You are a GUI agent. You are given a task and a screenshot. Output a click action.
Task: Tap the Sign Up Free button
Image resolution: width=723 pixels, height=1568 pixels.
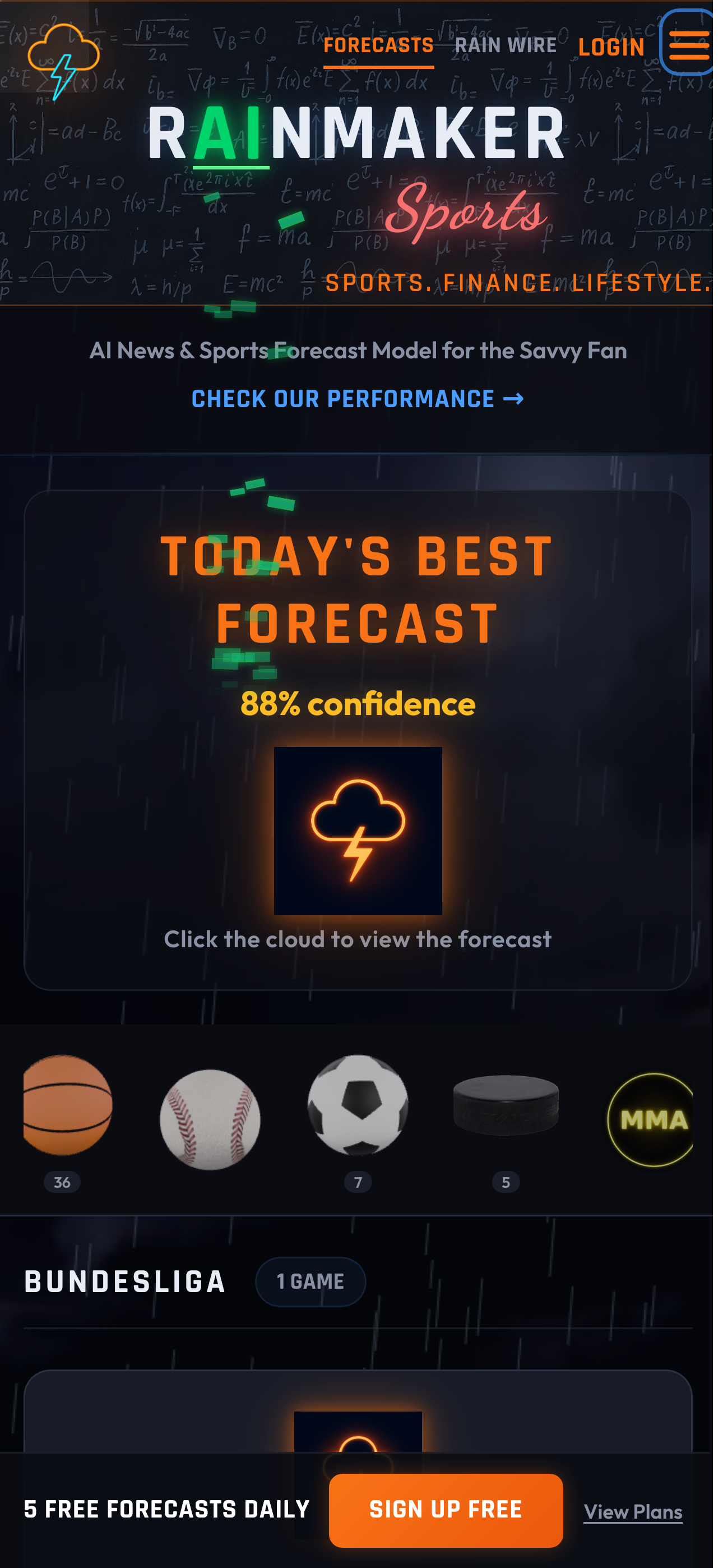(446, 1510)
